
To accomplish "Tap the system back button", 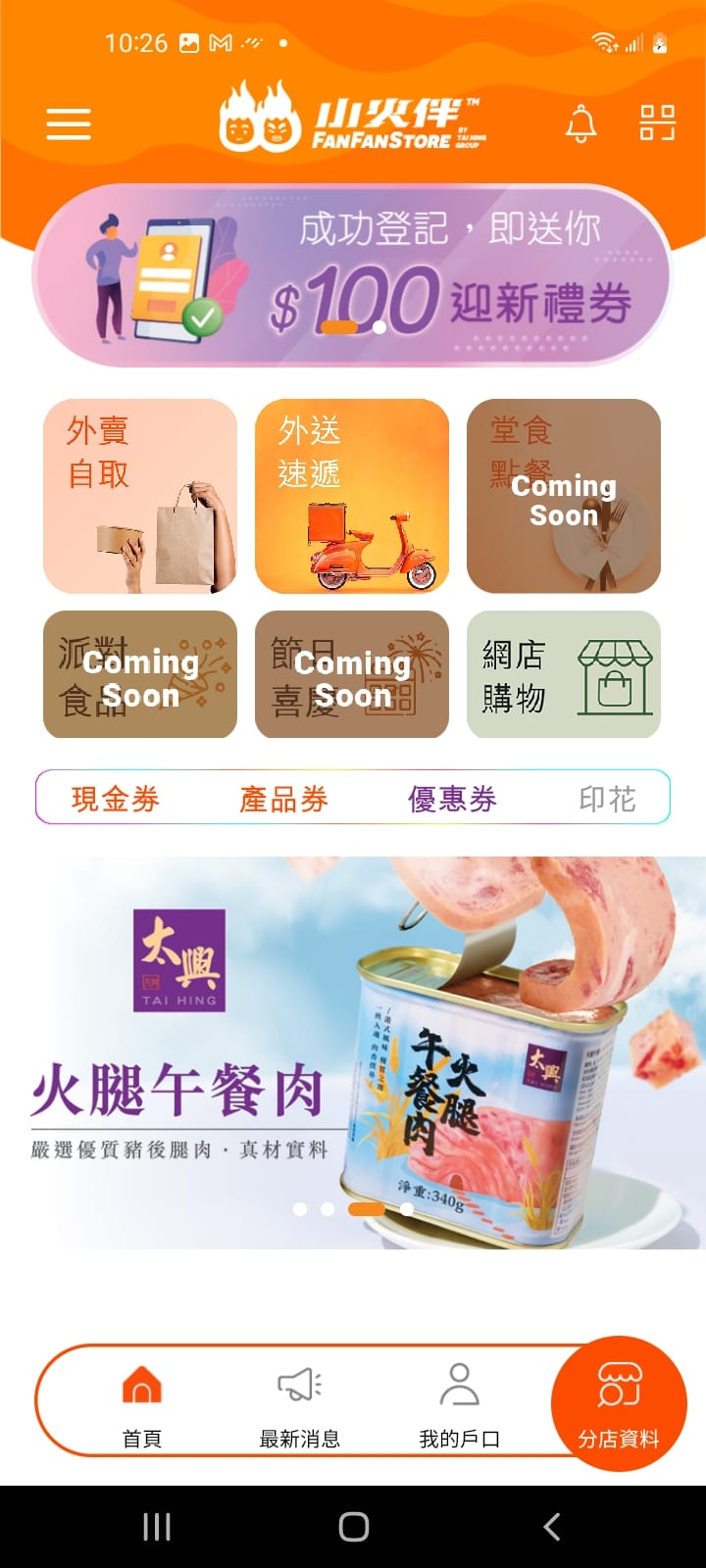I will coord(552,1526).
